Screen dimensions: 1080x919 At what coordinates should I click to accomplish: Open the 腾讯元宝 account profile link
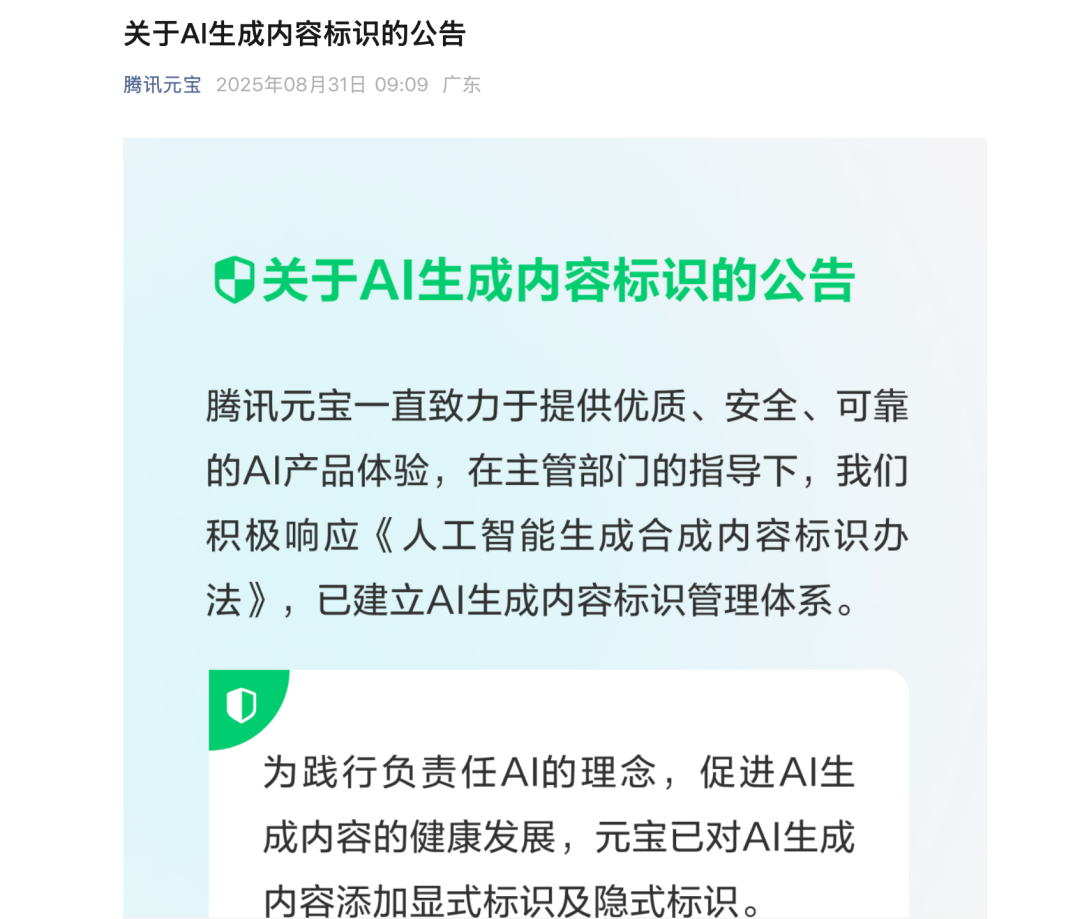162,85
